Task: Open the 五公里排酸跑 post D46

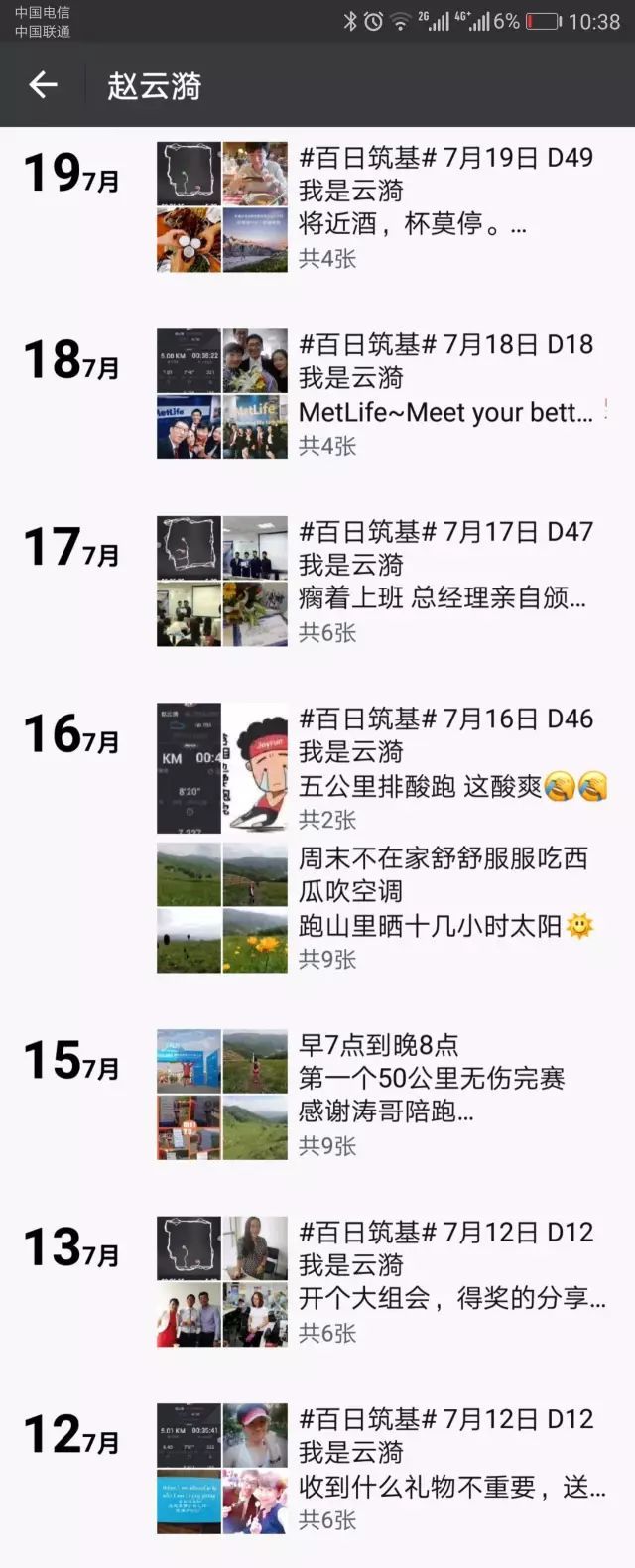Action: 446,768
